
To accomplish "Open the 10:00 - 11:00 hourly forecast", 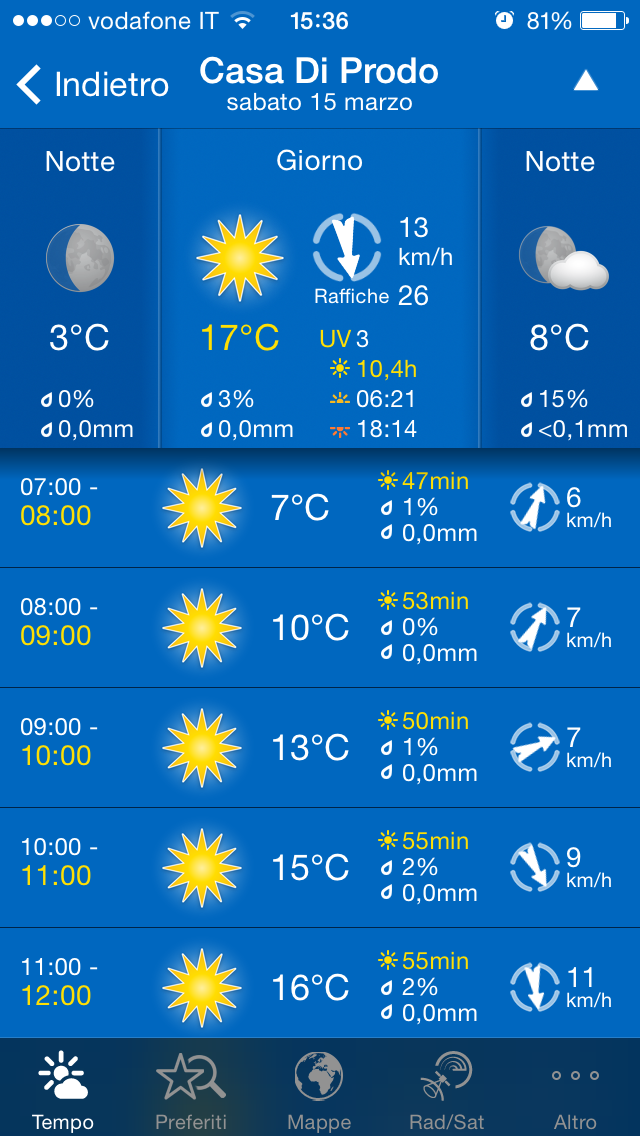I will 320,868.
